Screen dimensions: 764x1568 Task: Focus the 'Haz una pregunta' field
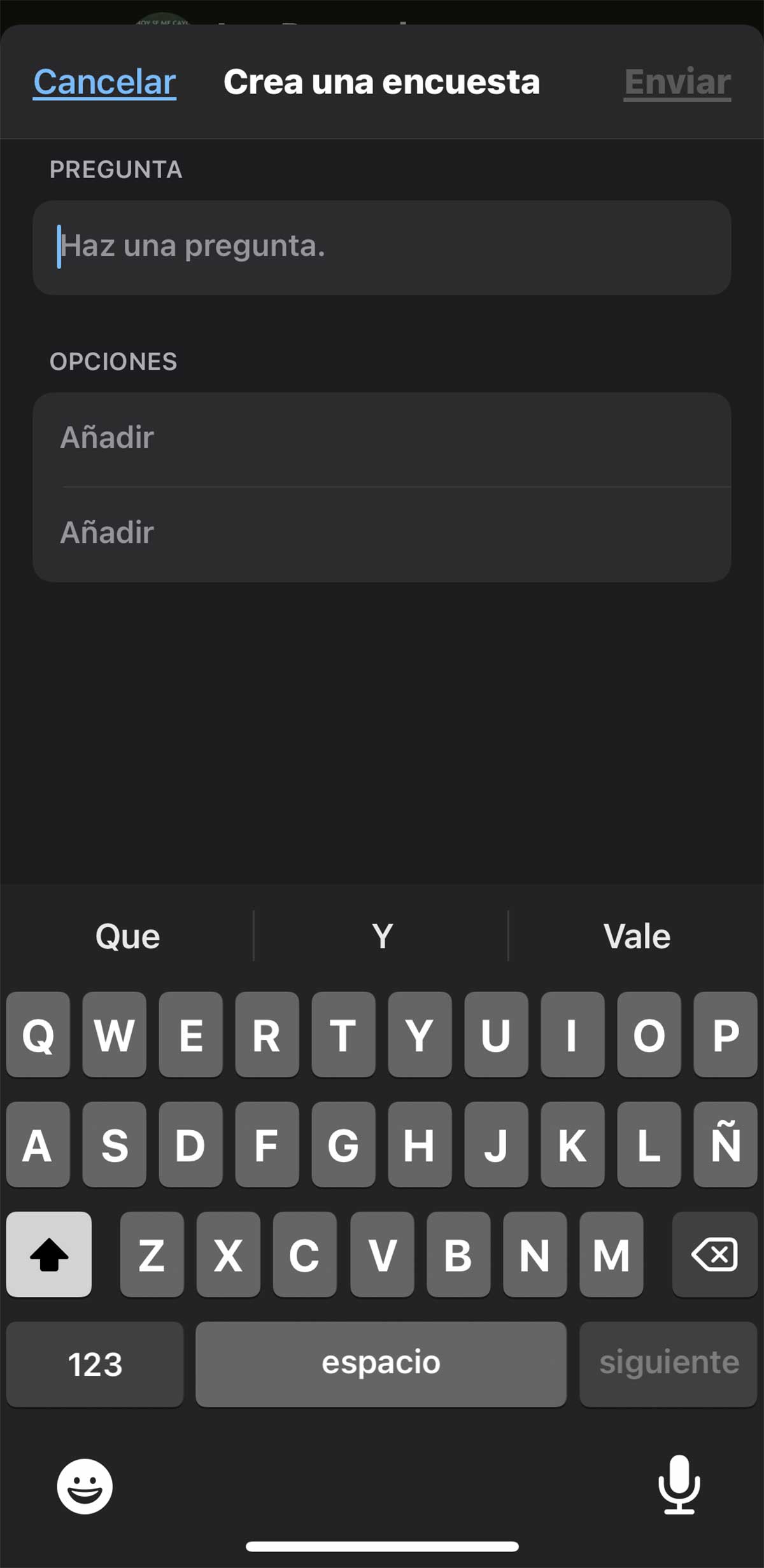coord(382,247)
